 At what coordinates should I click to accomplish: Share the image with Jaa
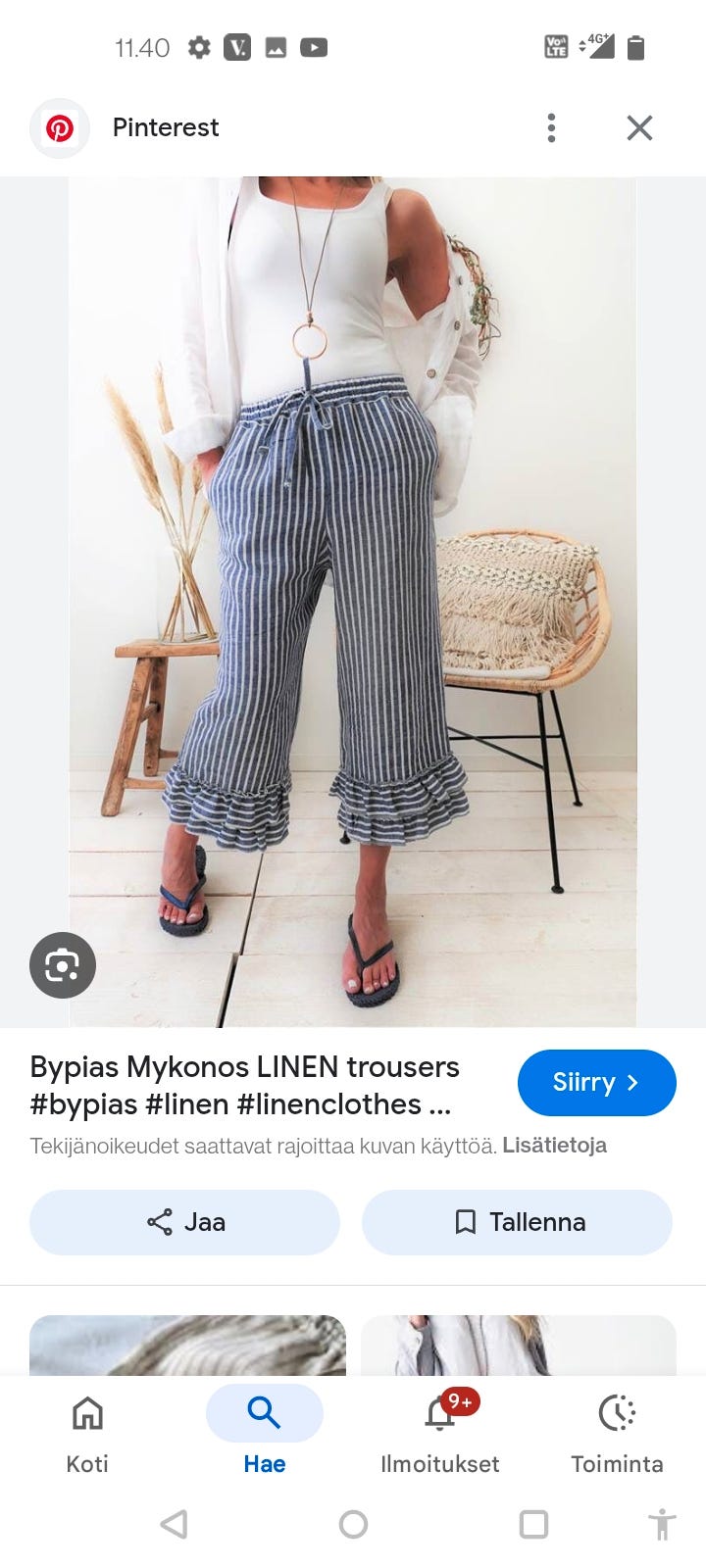pyautogui.click(x=184, y=1222)
